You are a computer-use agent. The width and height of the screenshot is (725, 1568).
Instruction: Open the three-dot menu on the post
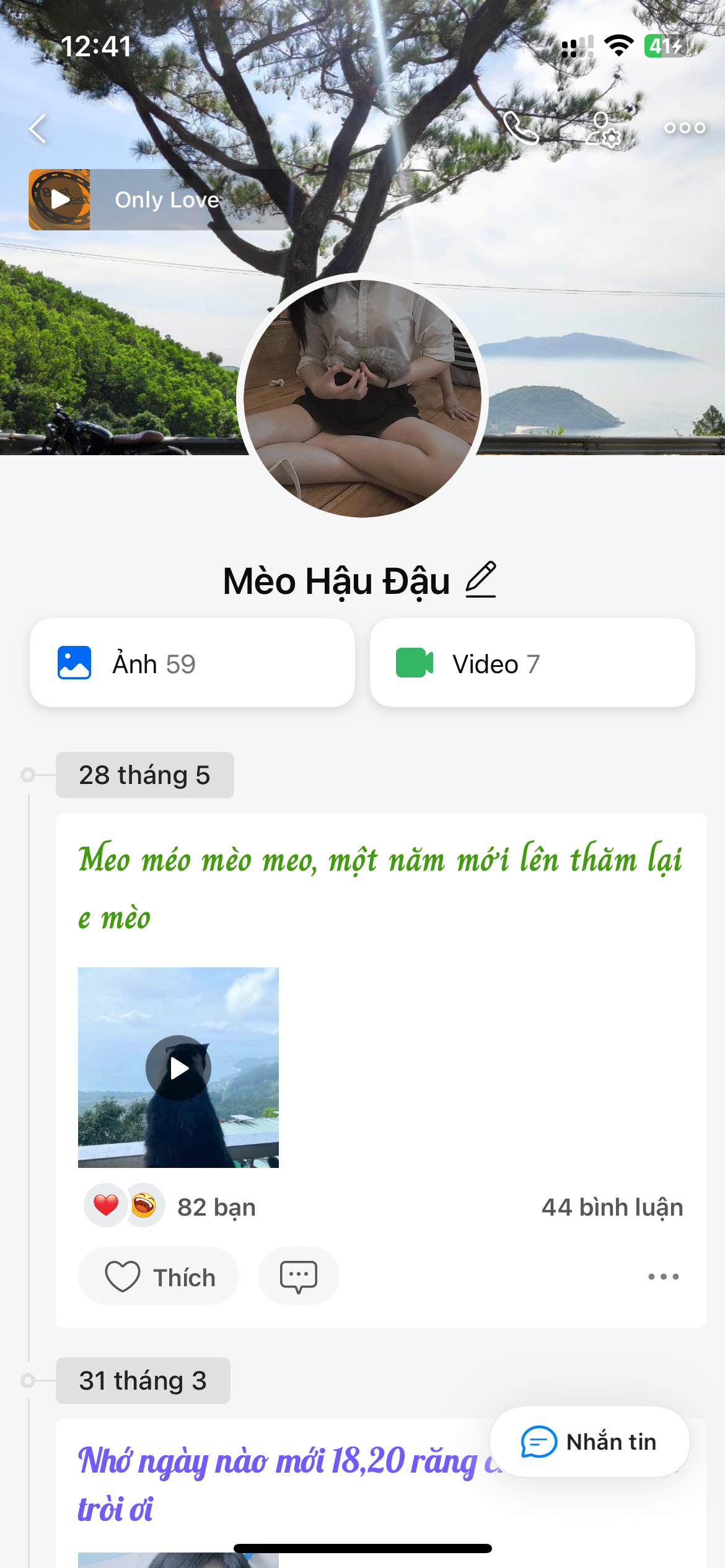[662, 1276]
